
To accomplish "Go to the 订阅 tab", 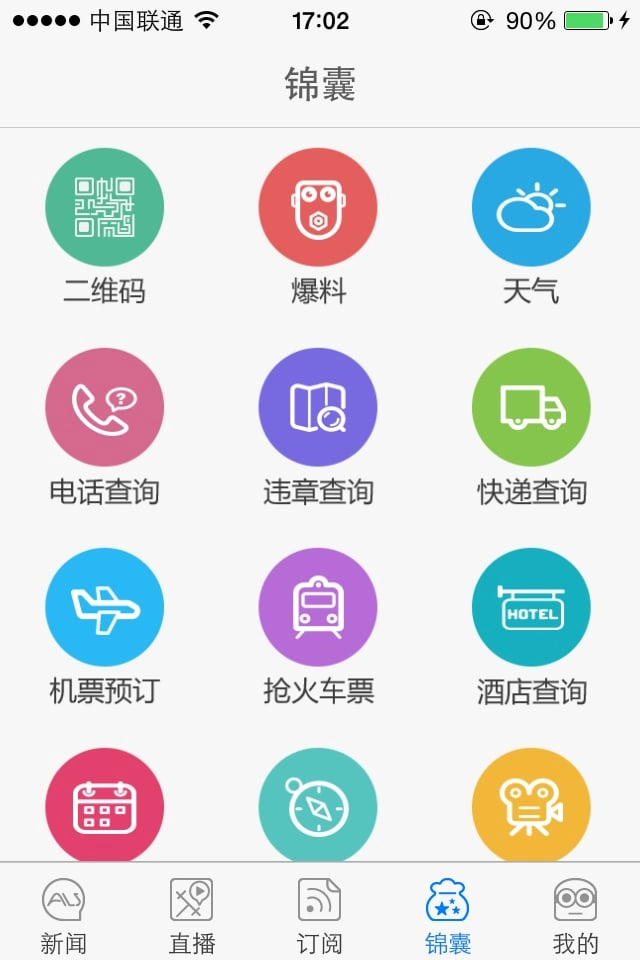I will click(319, 914).
